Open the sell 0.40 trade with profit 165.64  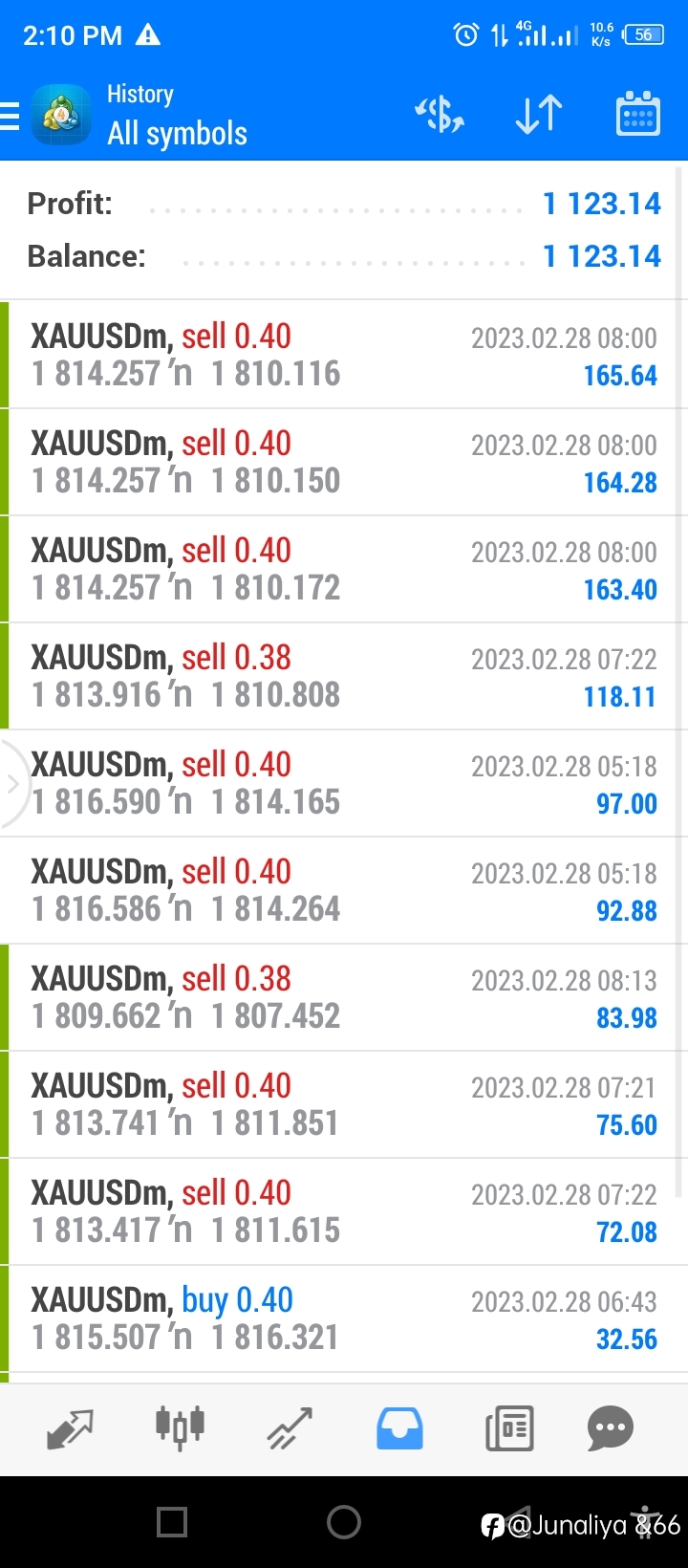pyautogui.click(x=344, y=355)
